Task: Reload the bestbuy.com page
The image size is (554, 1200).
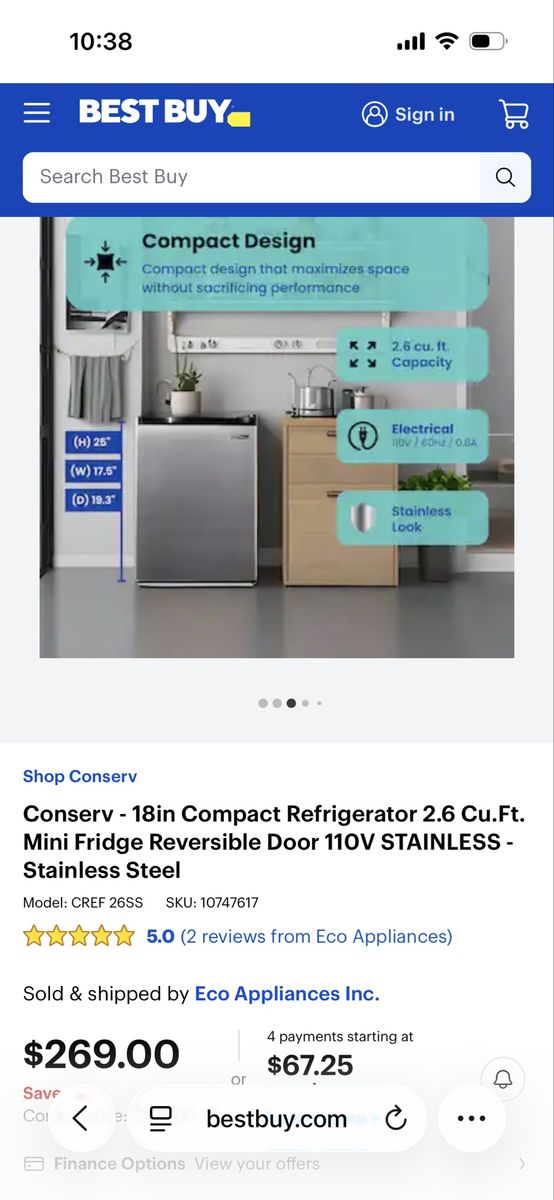Action: (396, 1119)
